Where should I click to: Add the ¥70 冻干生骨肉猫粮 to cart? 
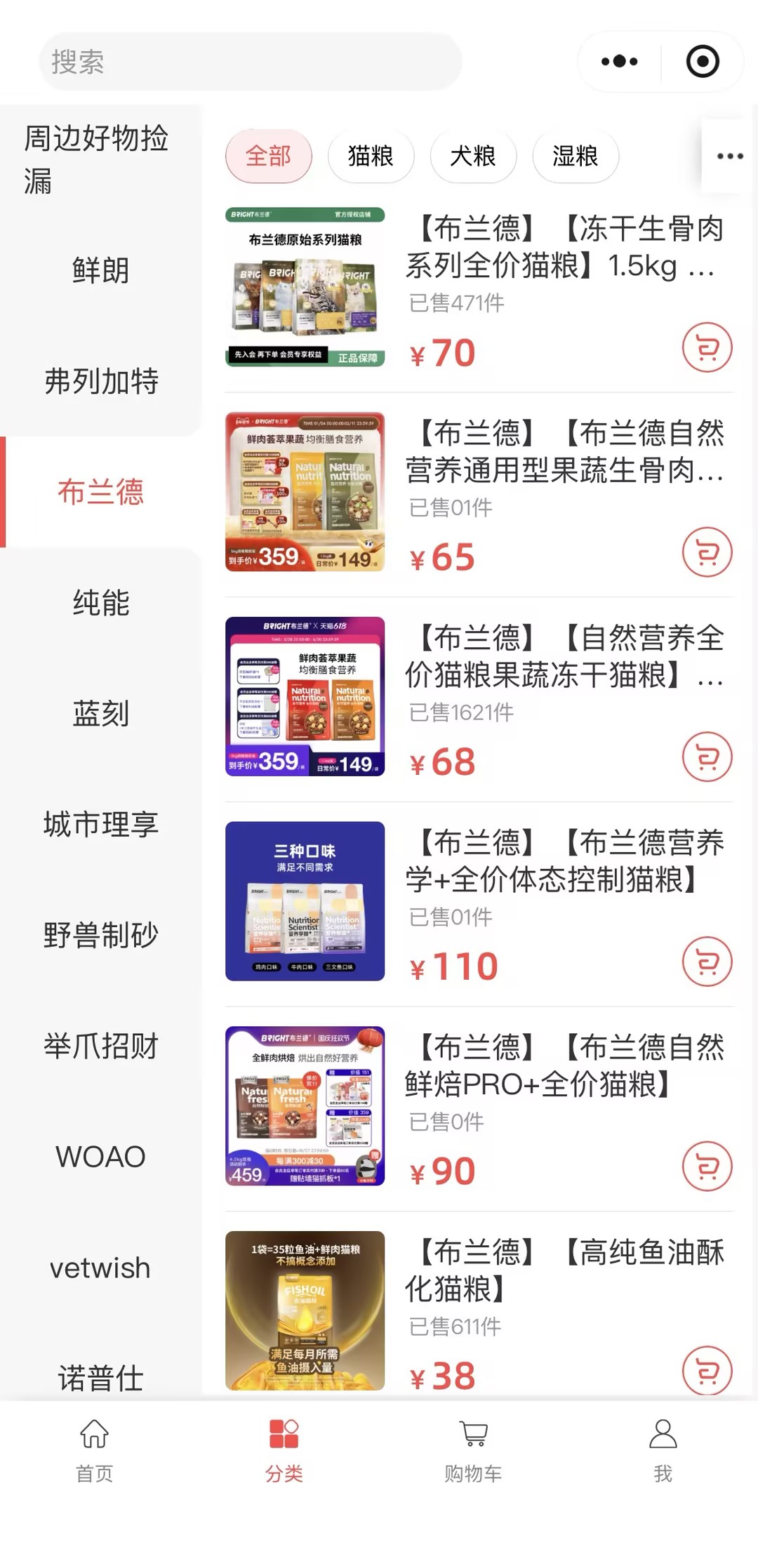point(707,347)
